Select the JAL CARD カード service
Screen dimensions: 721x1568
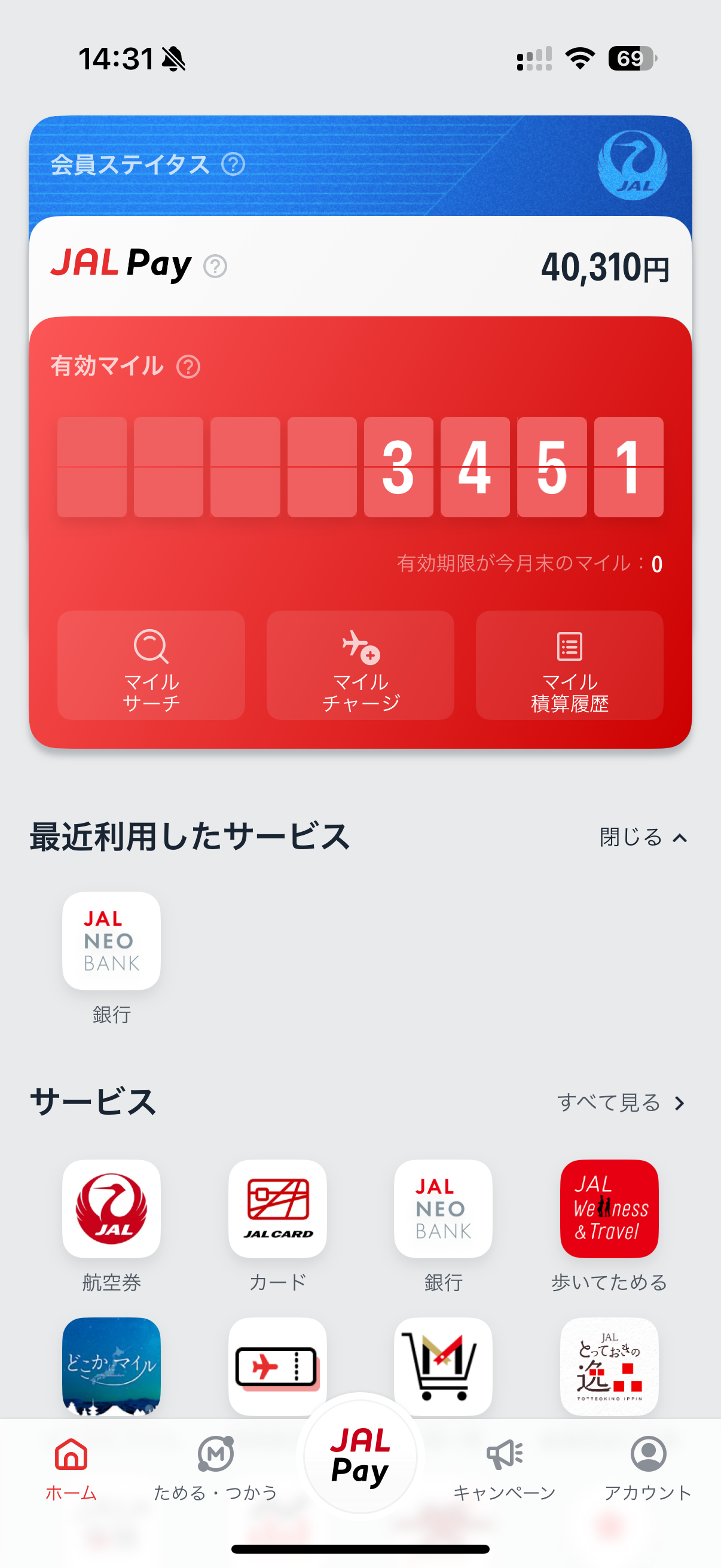tap(277, 1212)
